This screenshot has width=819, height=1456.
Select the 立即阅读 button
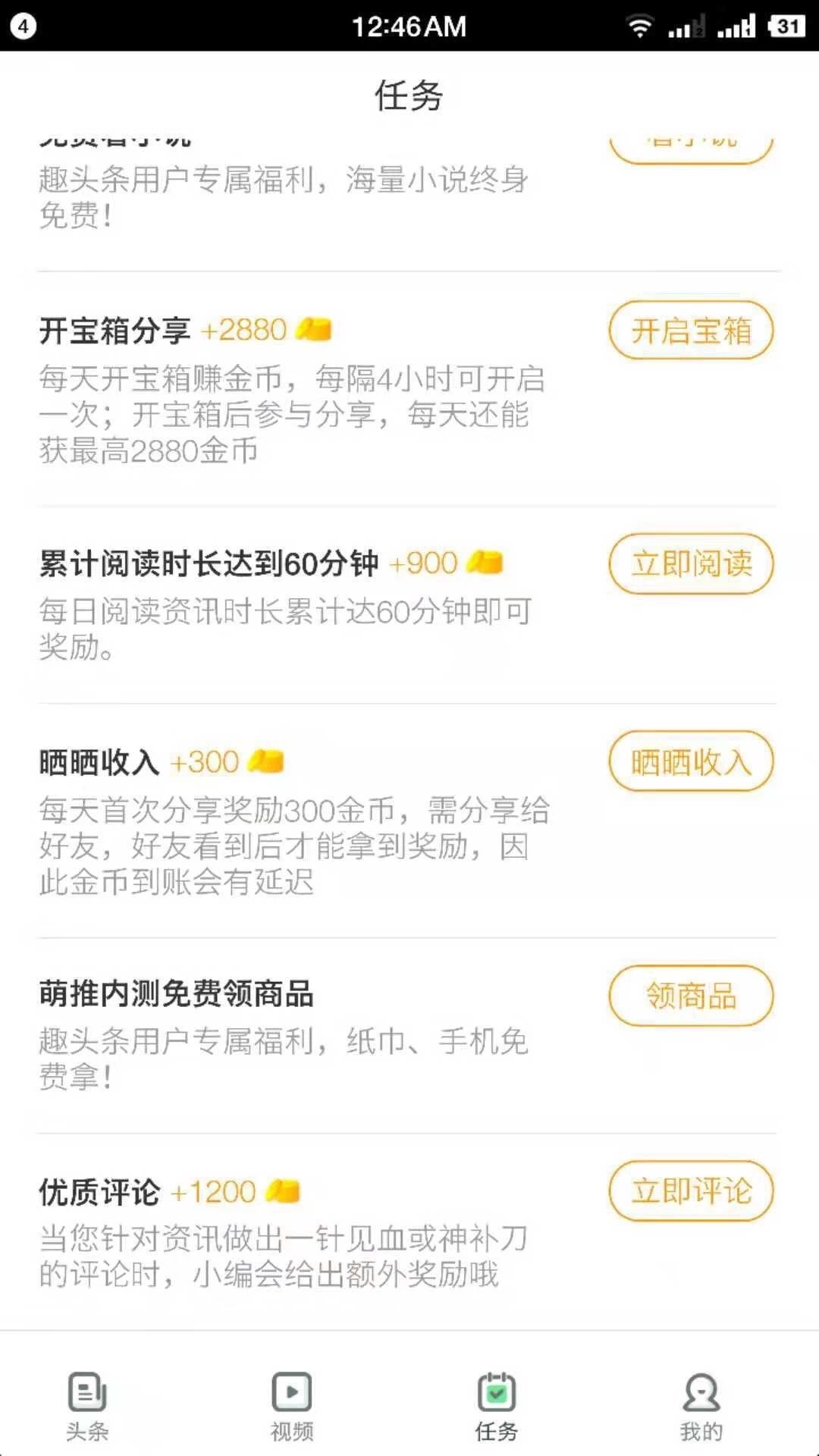tap(691, 563)
